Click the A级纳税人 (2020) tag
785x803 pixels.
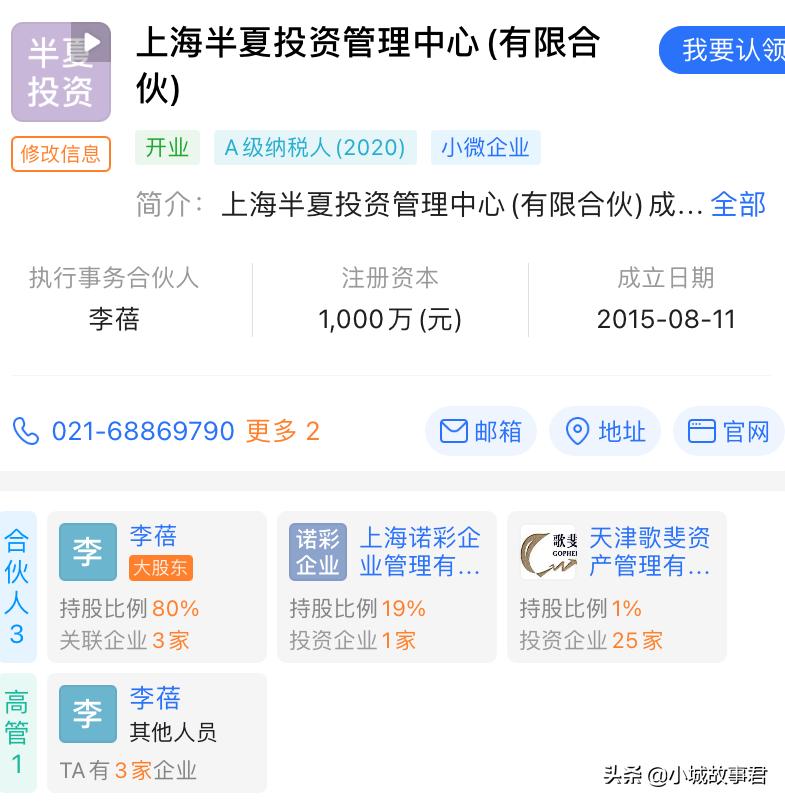coord(314,147)
